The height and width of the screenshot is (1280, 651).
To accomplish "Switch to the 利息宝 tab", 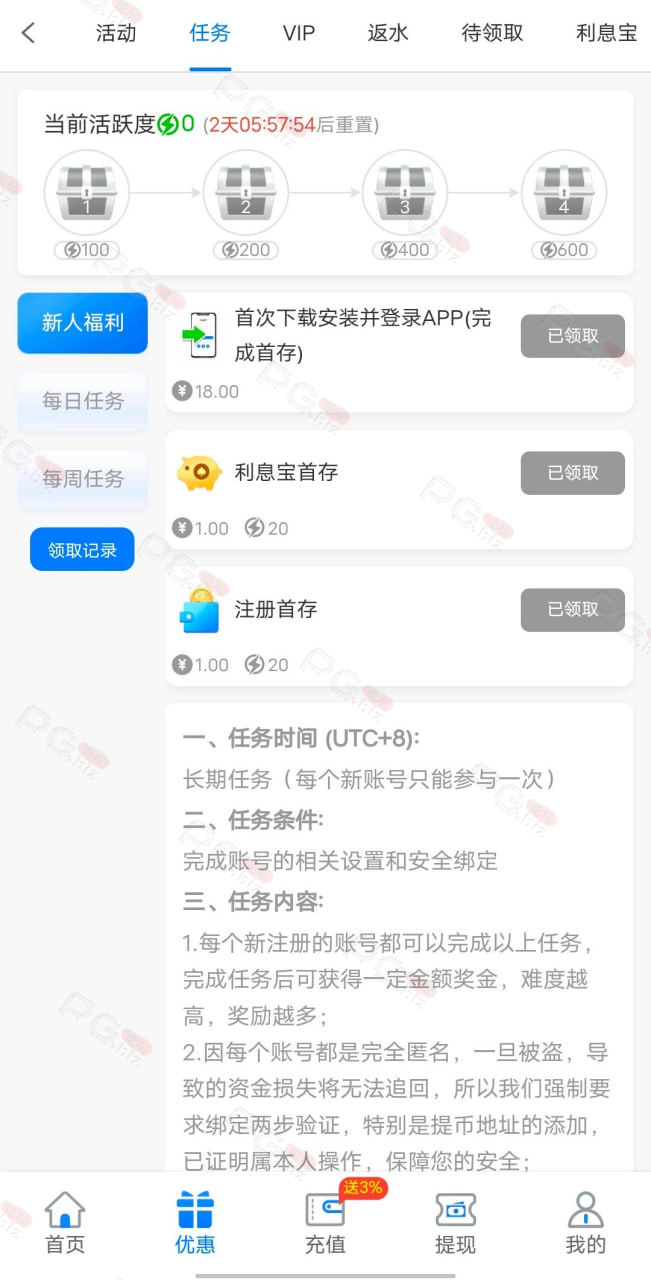I will click(x=606, y=33).
